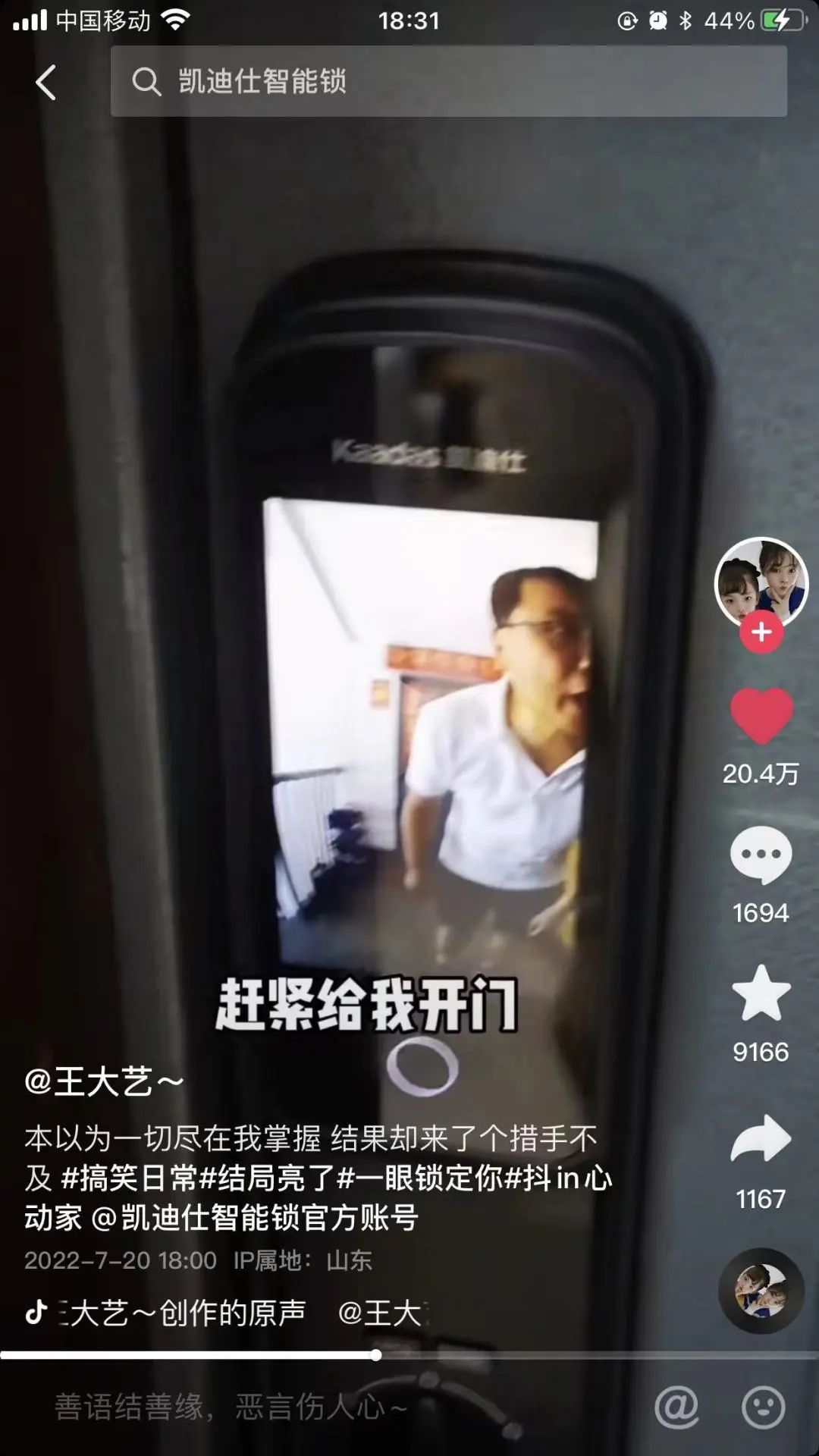Open the original sound by 王大艺~
Screen dimensions: 819x1456
coord(182,1313)
